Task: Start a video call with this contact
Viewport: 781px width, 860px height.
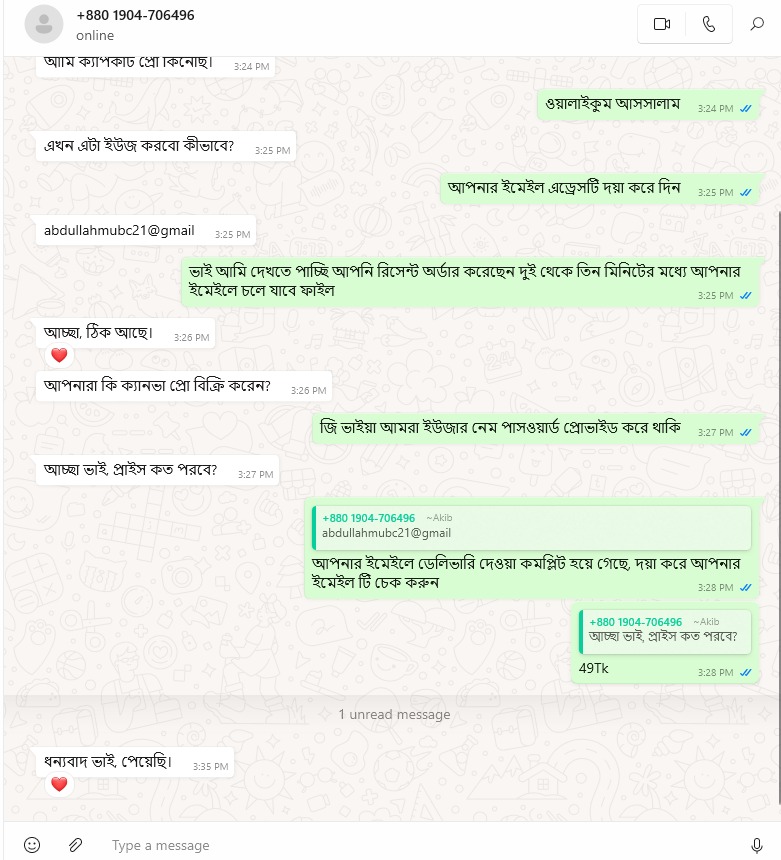Action: 661,25
